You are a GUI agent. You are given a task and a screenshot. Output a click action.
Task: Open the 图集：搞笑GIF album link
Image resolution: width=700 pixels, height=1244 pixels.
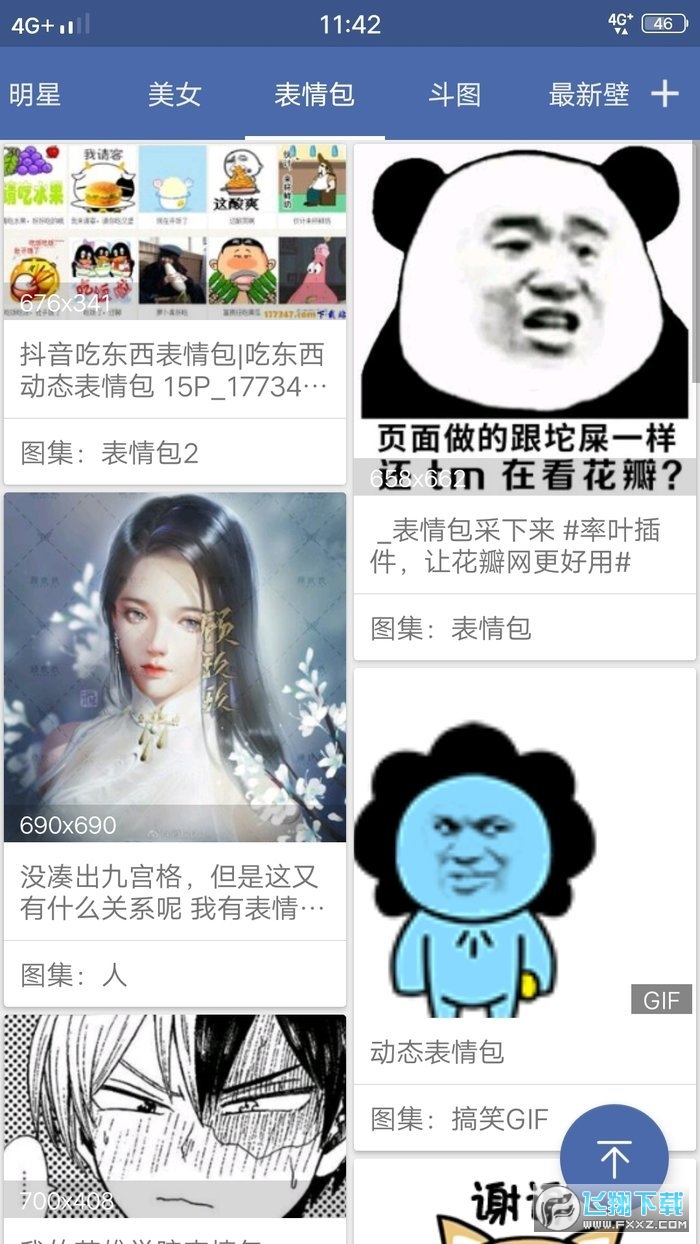click(460, 1118)
